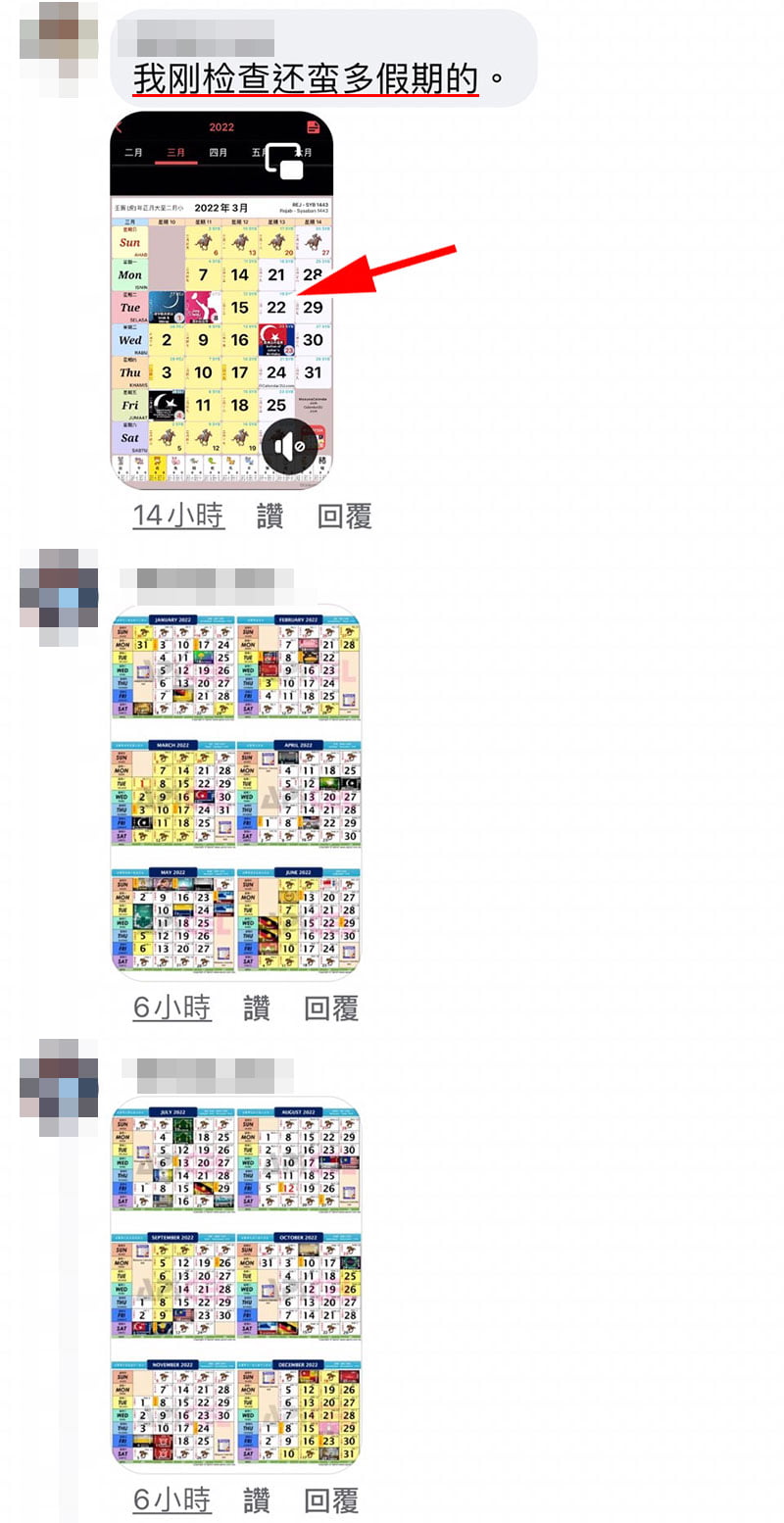784x1523 pixels.
Task: Open 6小時 timestamp under July–December calendar
Action: 171,1499
